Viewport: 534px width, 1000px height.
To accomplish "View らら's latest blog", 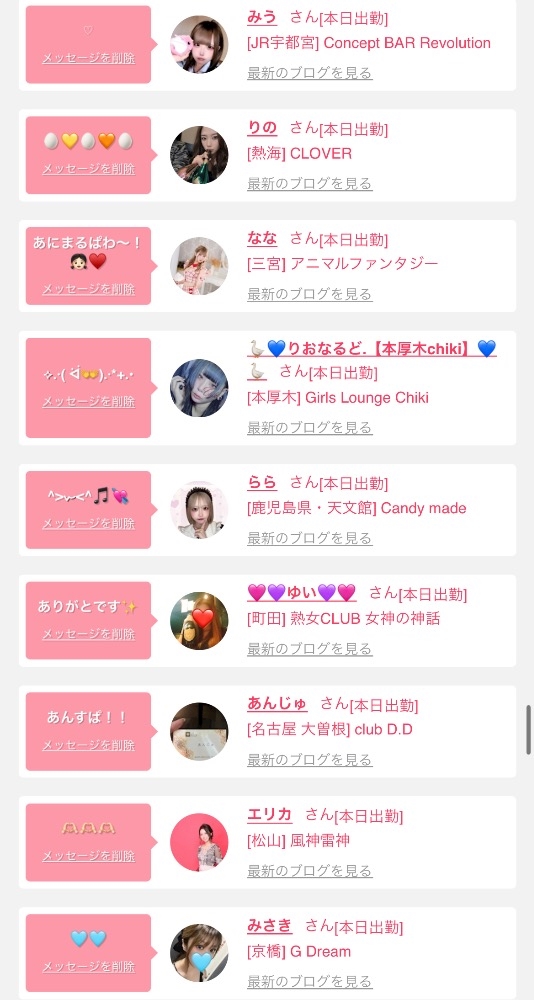I will (x=309, y=538).
